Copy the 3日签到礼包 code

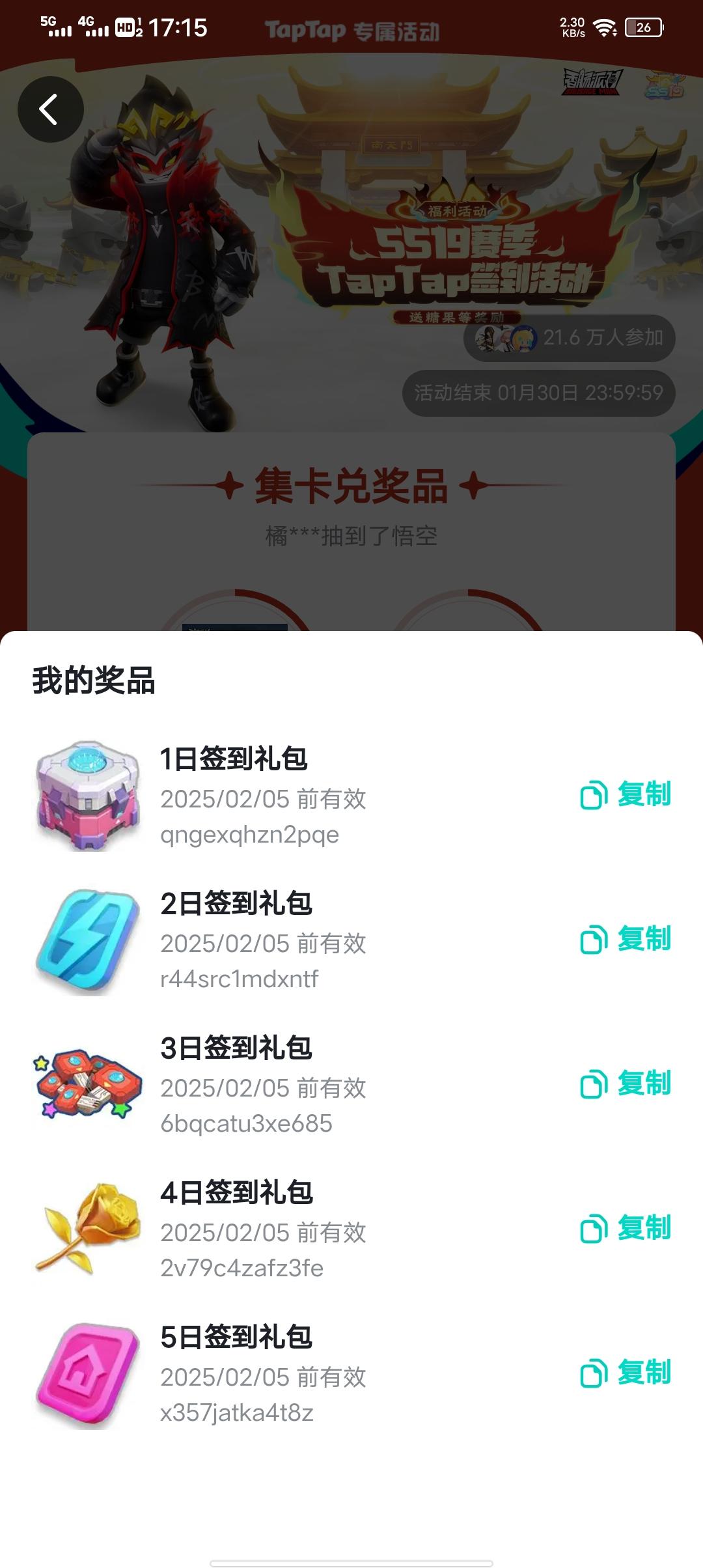[x=626, y=1084]
